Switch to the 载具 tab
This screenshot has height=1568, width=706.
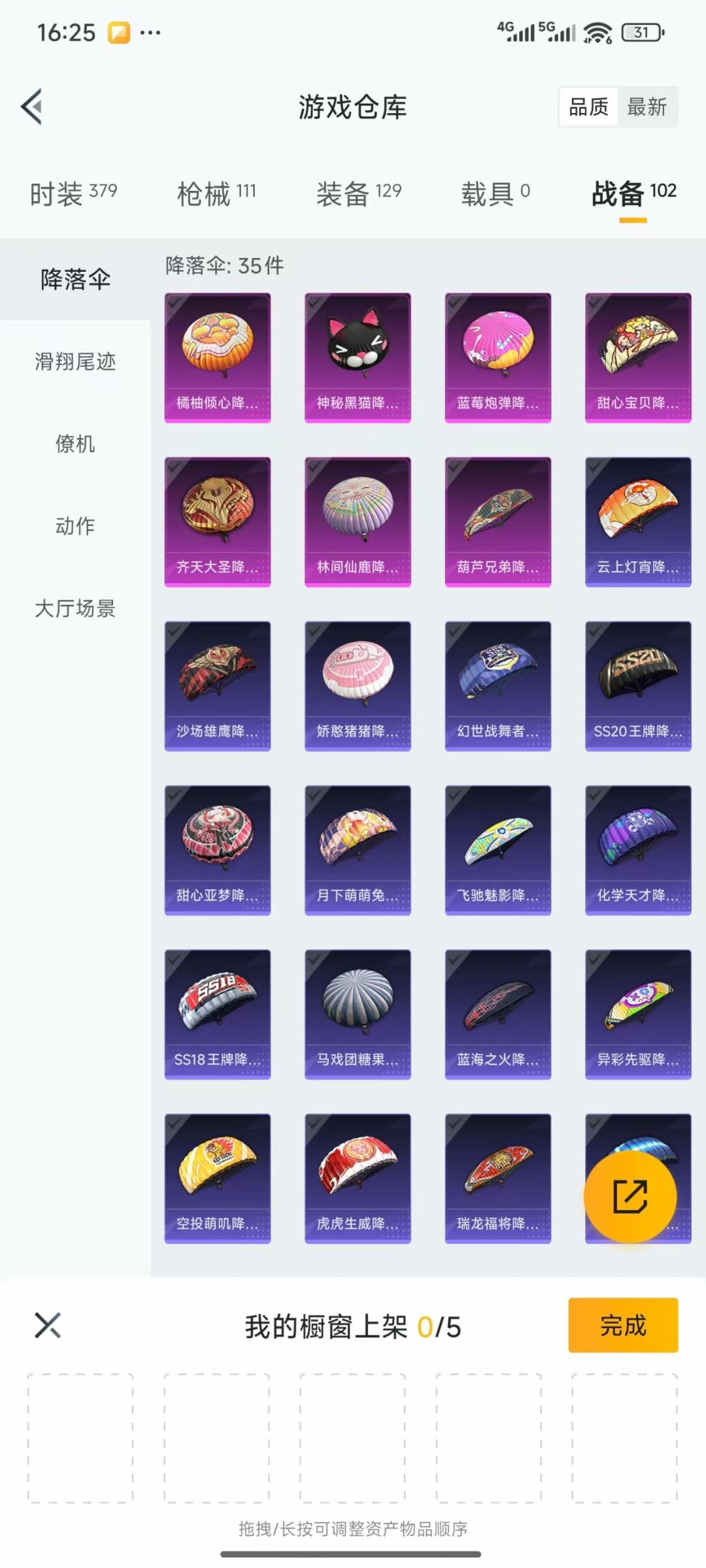pyautogui.click(x=496, y=194)
